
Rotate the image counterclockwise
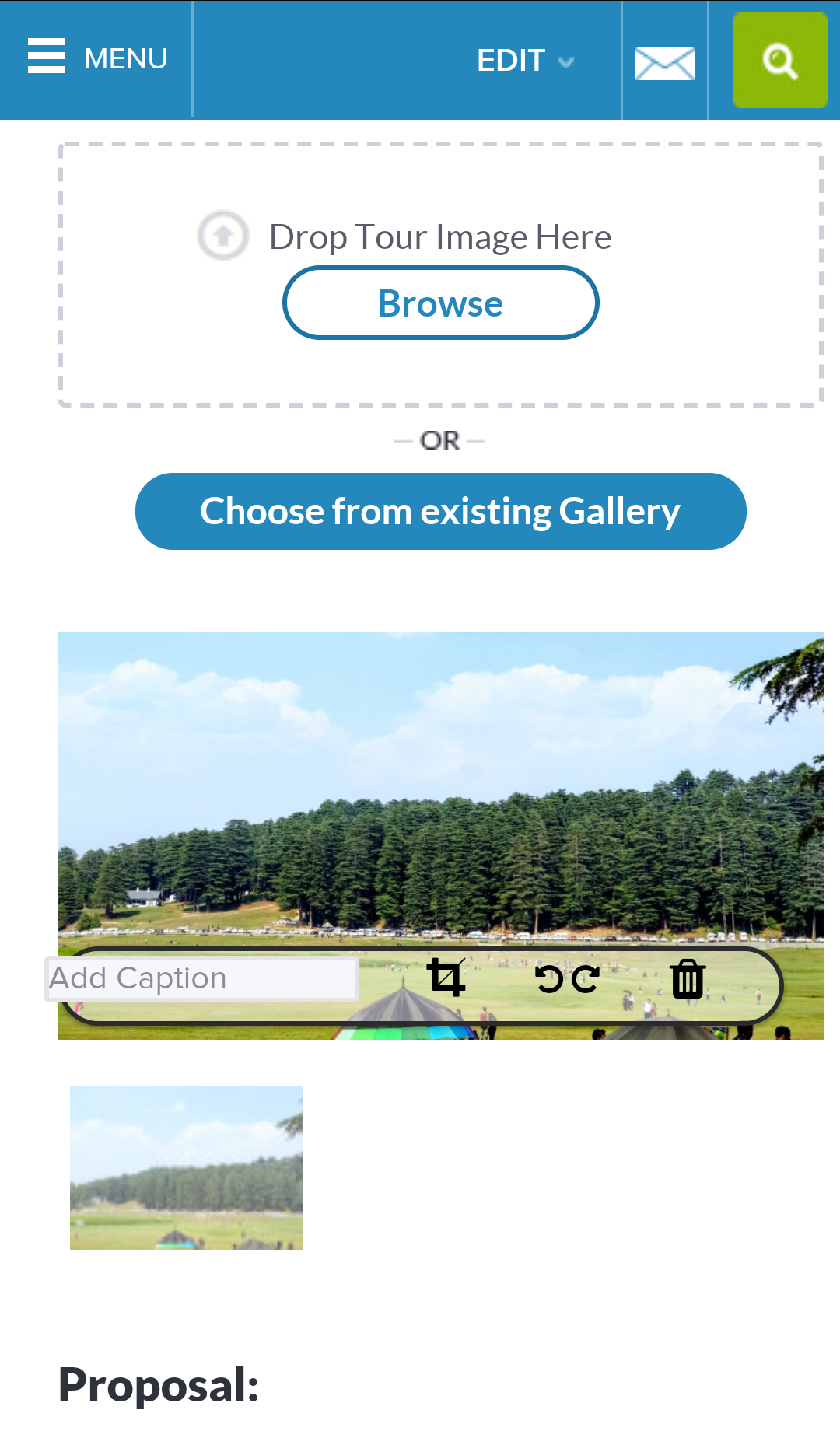point(549,978)
